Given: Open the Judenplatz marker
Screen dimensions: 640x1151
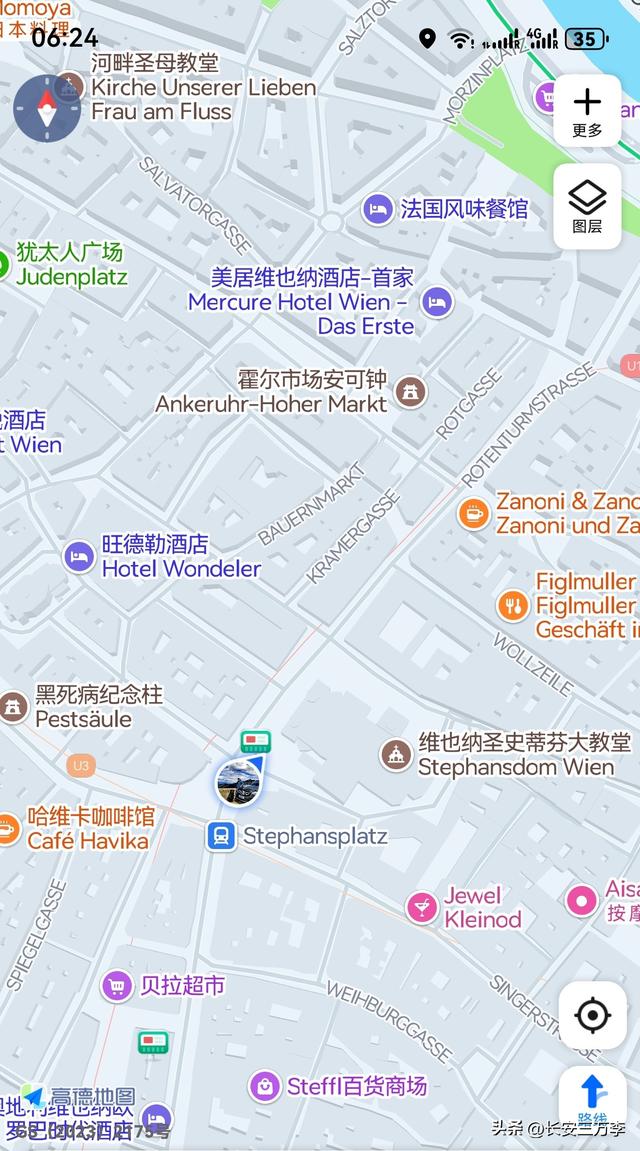Looking at the screenshot, I should [5, 265].
